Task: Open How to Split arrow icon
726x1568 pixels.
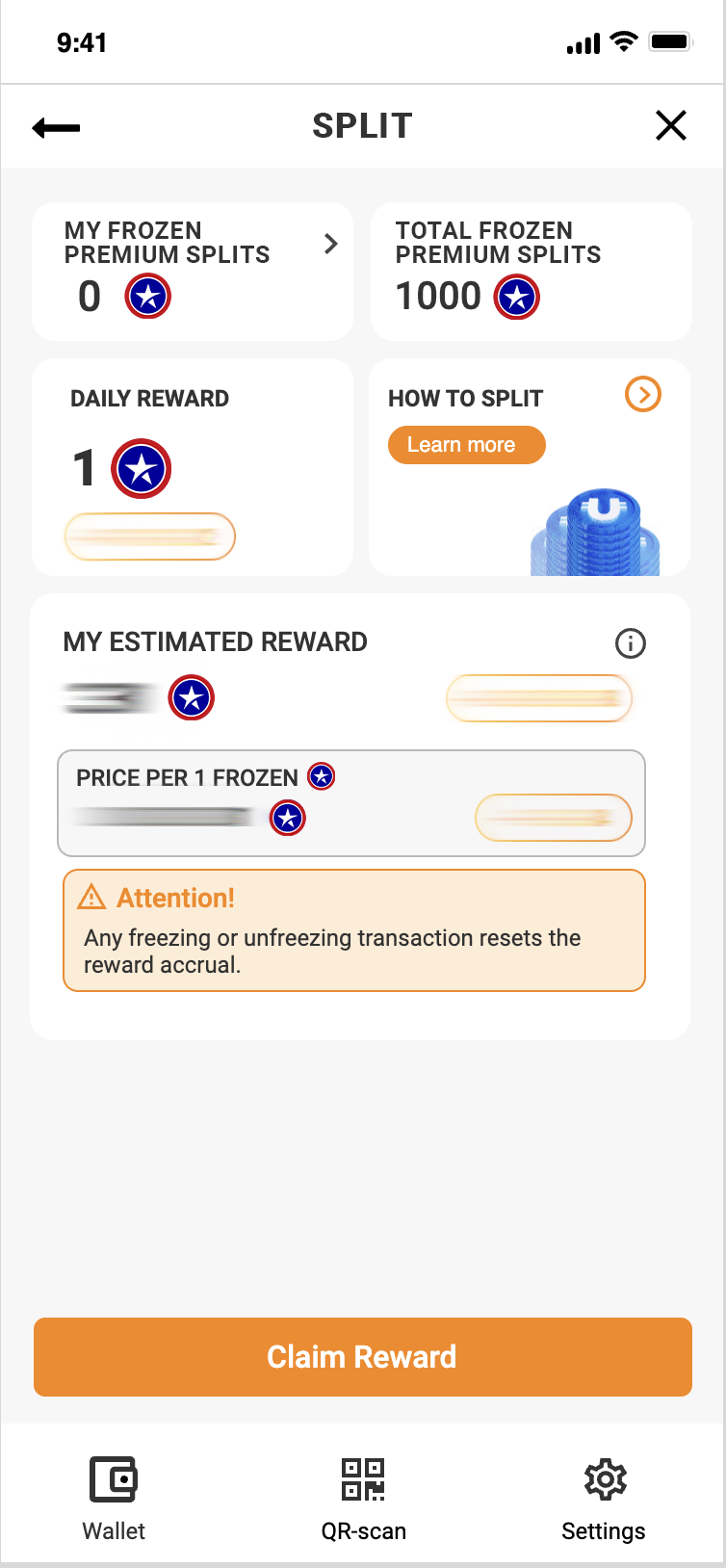Action: tap(642, 394)
